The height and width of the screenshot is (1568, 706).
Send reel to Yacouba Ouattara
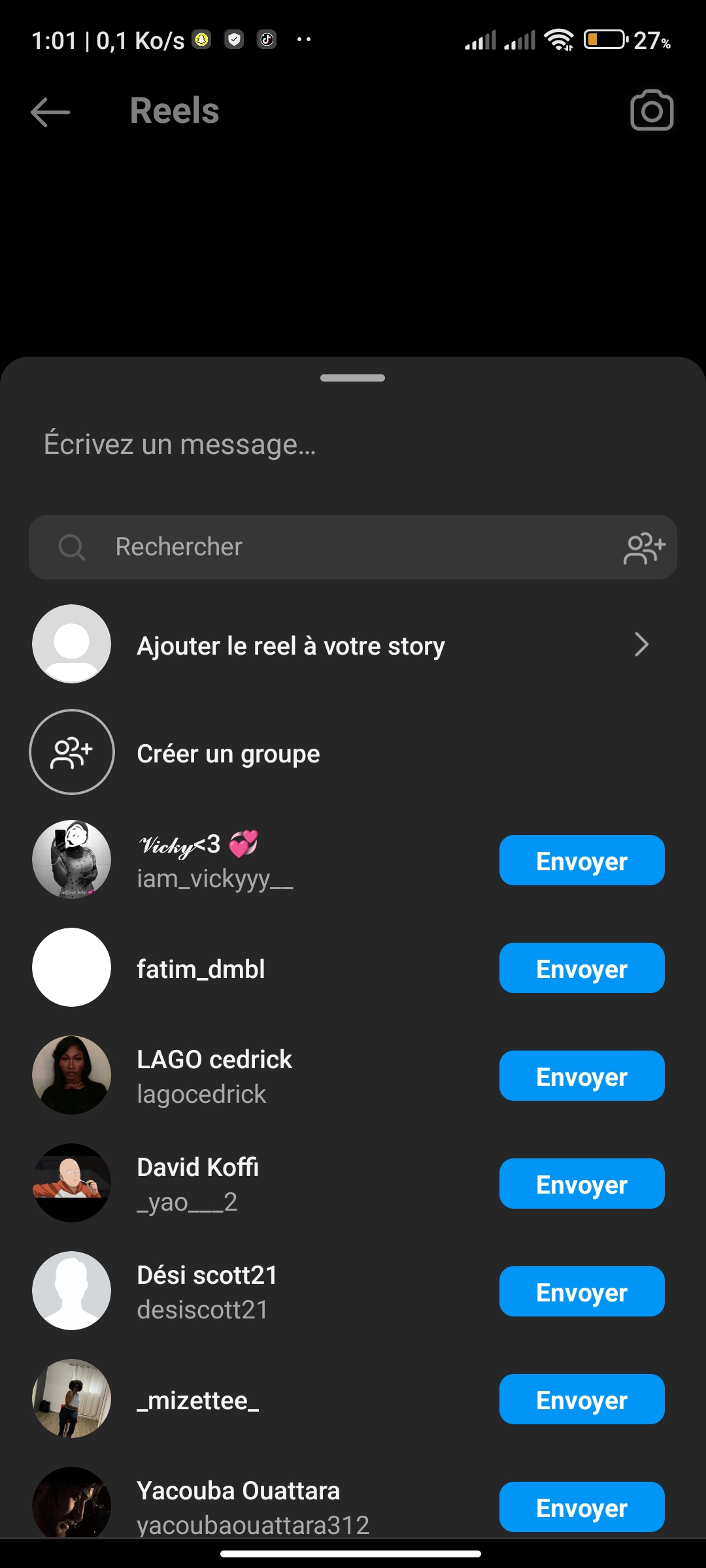pyautogui.click(x=581, y=1507)
